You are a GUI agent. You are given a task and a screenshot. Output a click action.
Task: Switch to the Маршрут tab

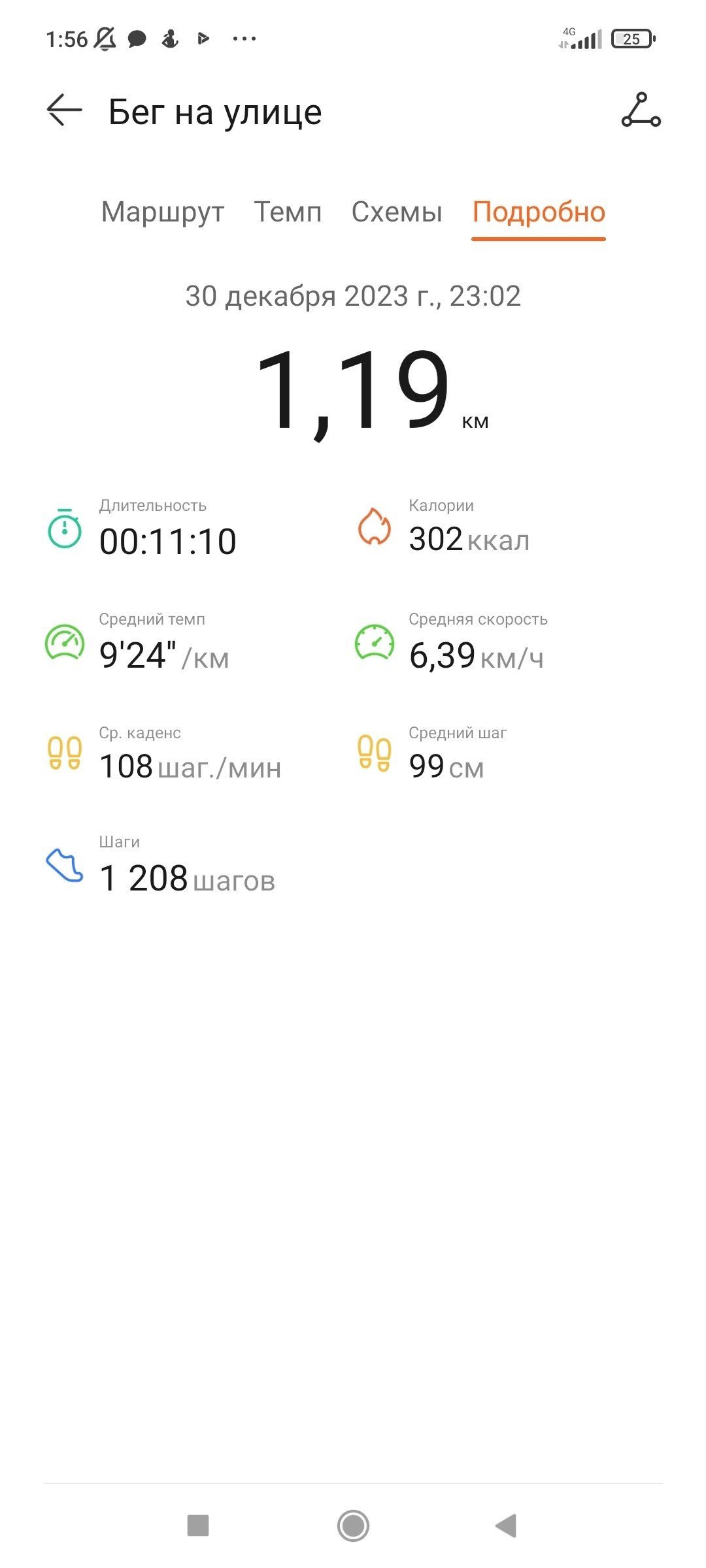coord(163,212)
